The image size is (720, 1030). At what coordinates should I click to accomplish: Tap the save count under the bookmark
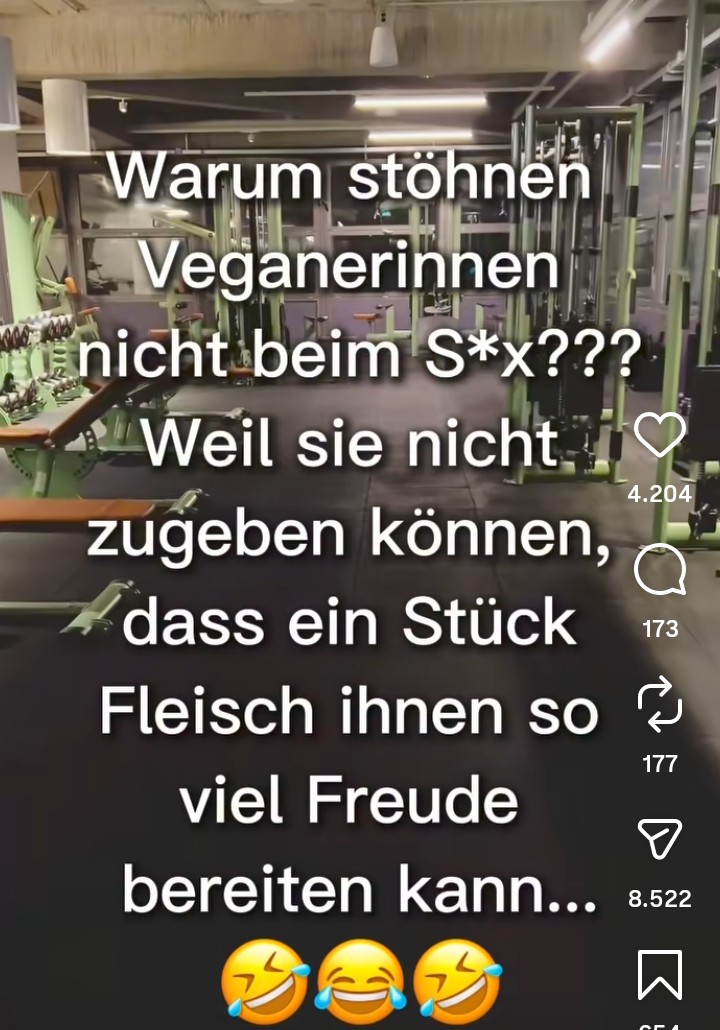coord(660,1024)
